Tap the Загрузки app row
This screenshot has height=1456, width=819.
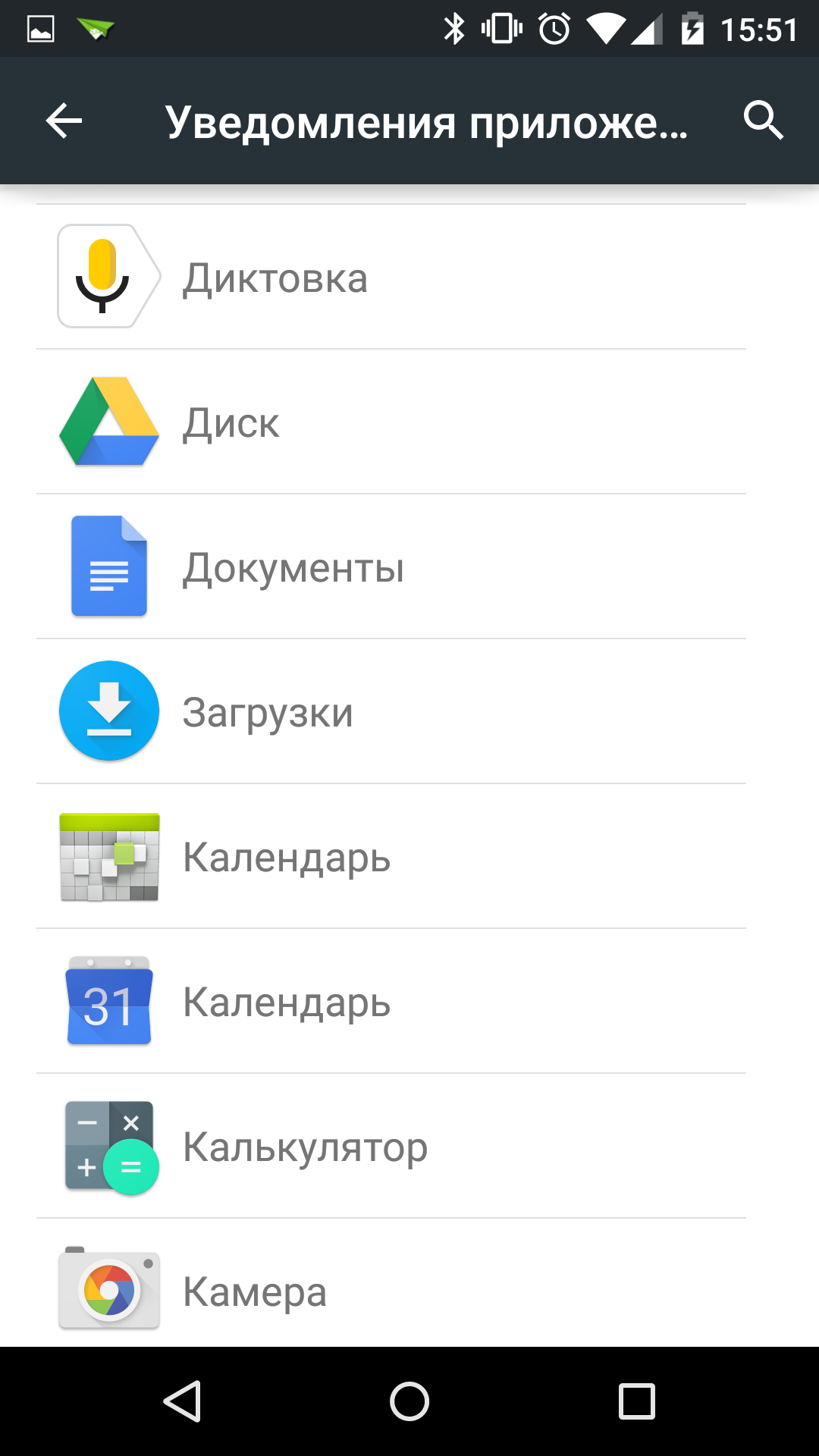(391, 712)
